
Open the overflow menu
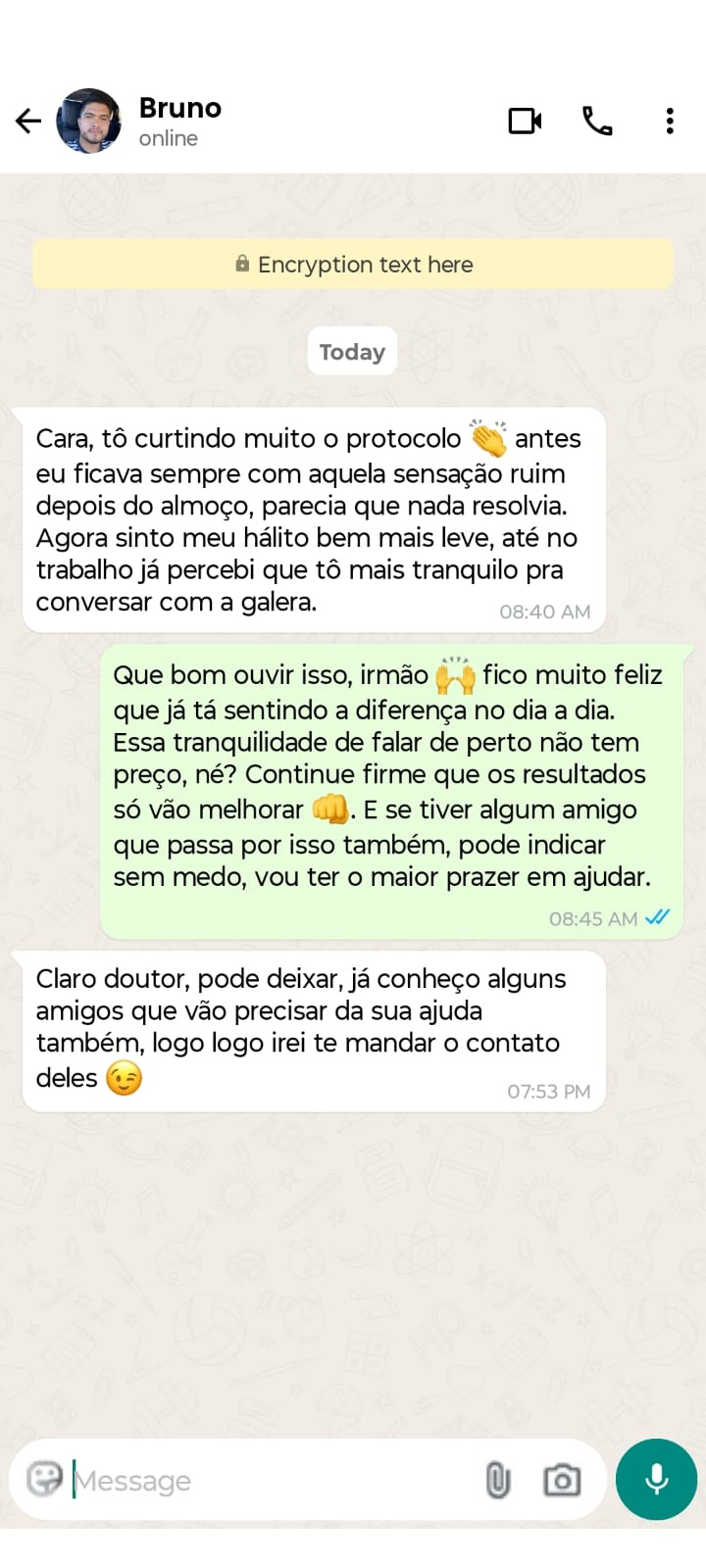tap(670, 121)
